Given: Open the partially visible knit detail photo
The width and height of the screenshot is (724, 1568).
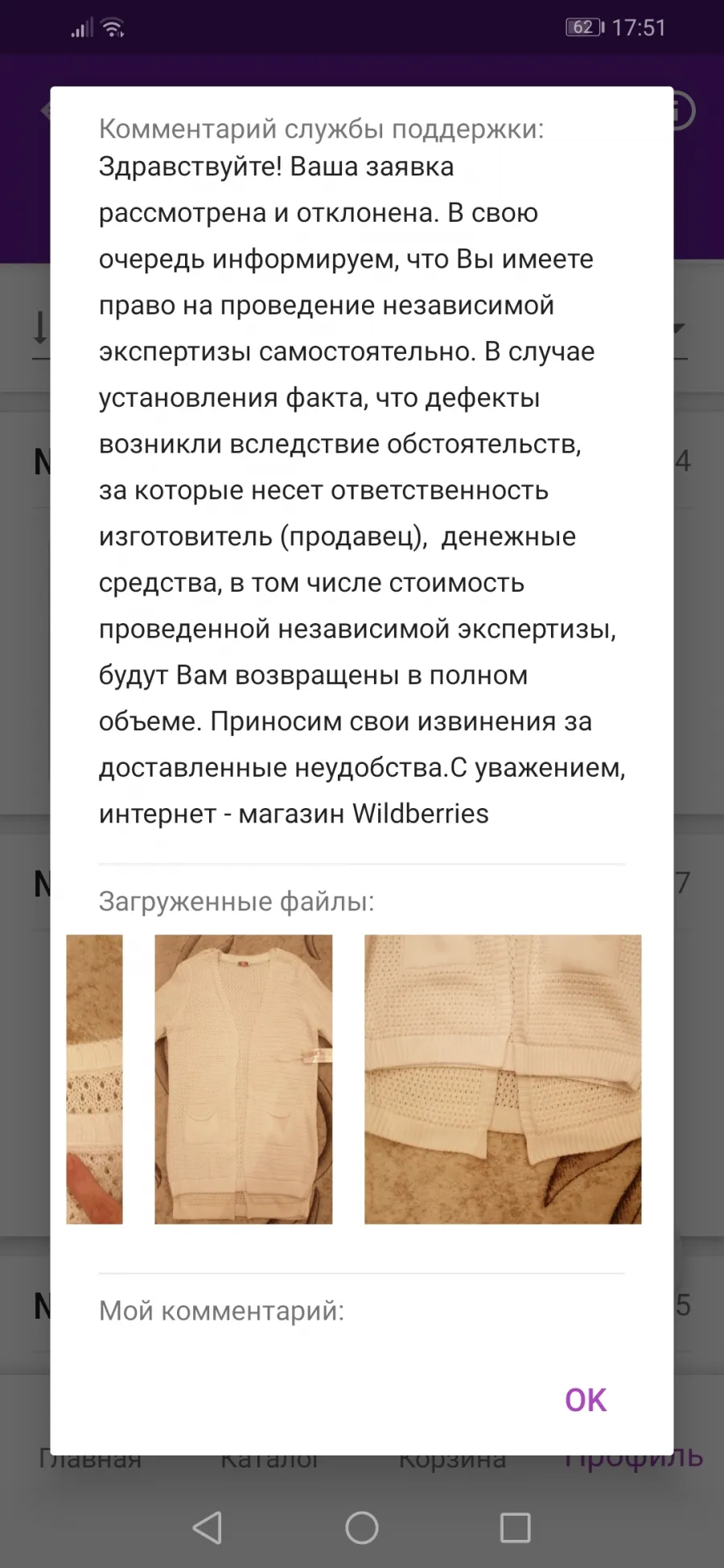Looking at the screenshot, I should pyautogui.click(x=94, y=1079).
